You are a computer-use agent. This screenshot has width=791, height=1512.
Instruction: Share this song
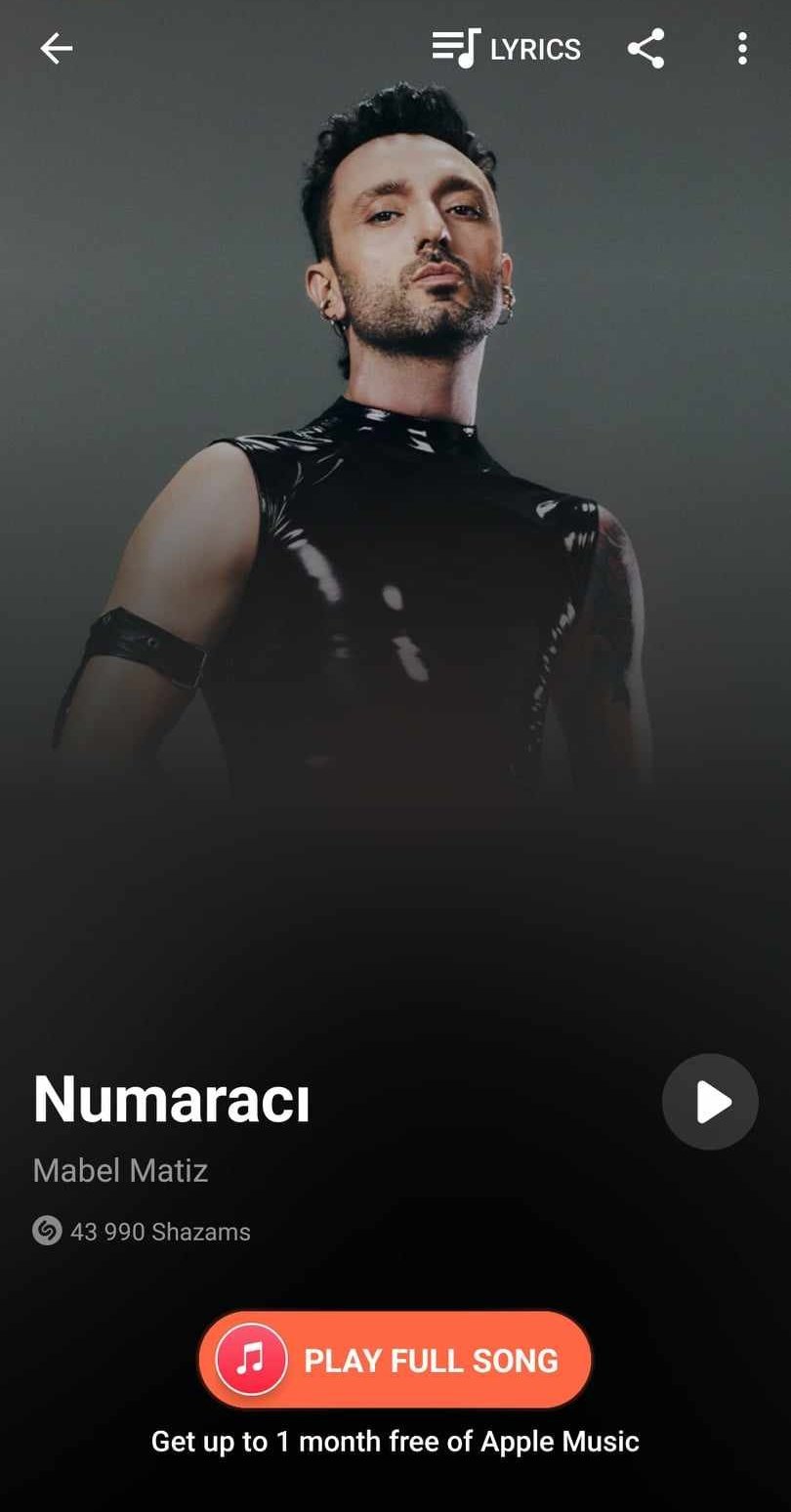click(x=645, y=48)
